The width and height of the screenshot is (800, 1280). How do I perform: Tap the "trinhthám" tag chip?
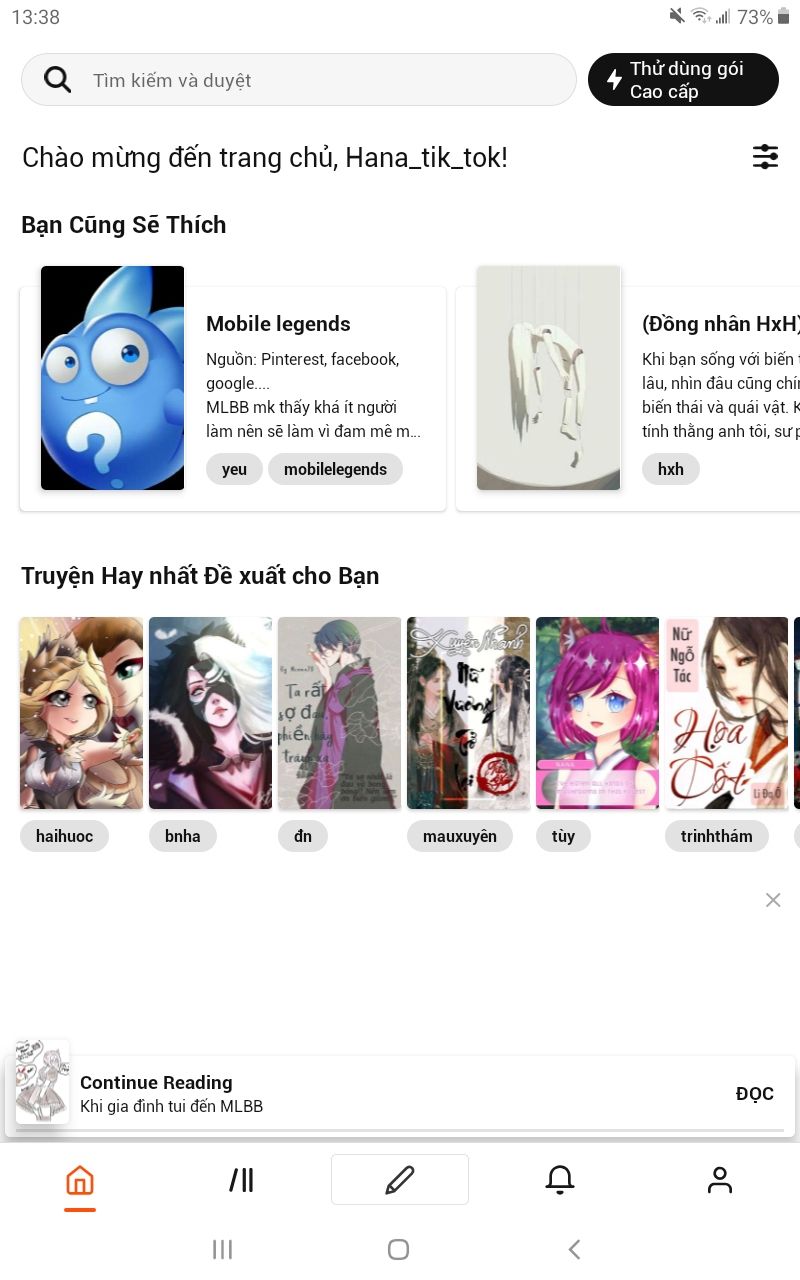click(x=716, y=836)
